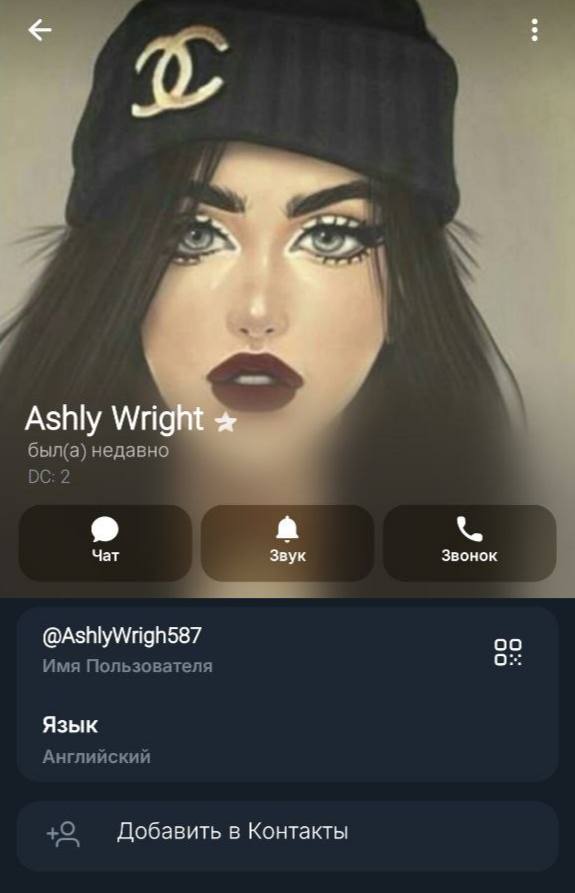Tap the Звук notification bell button
The image size is (575, 893).
pos(288,543)
